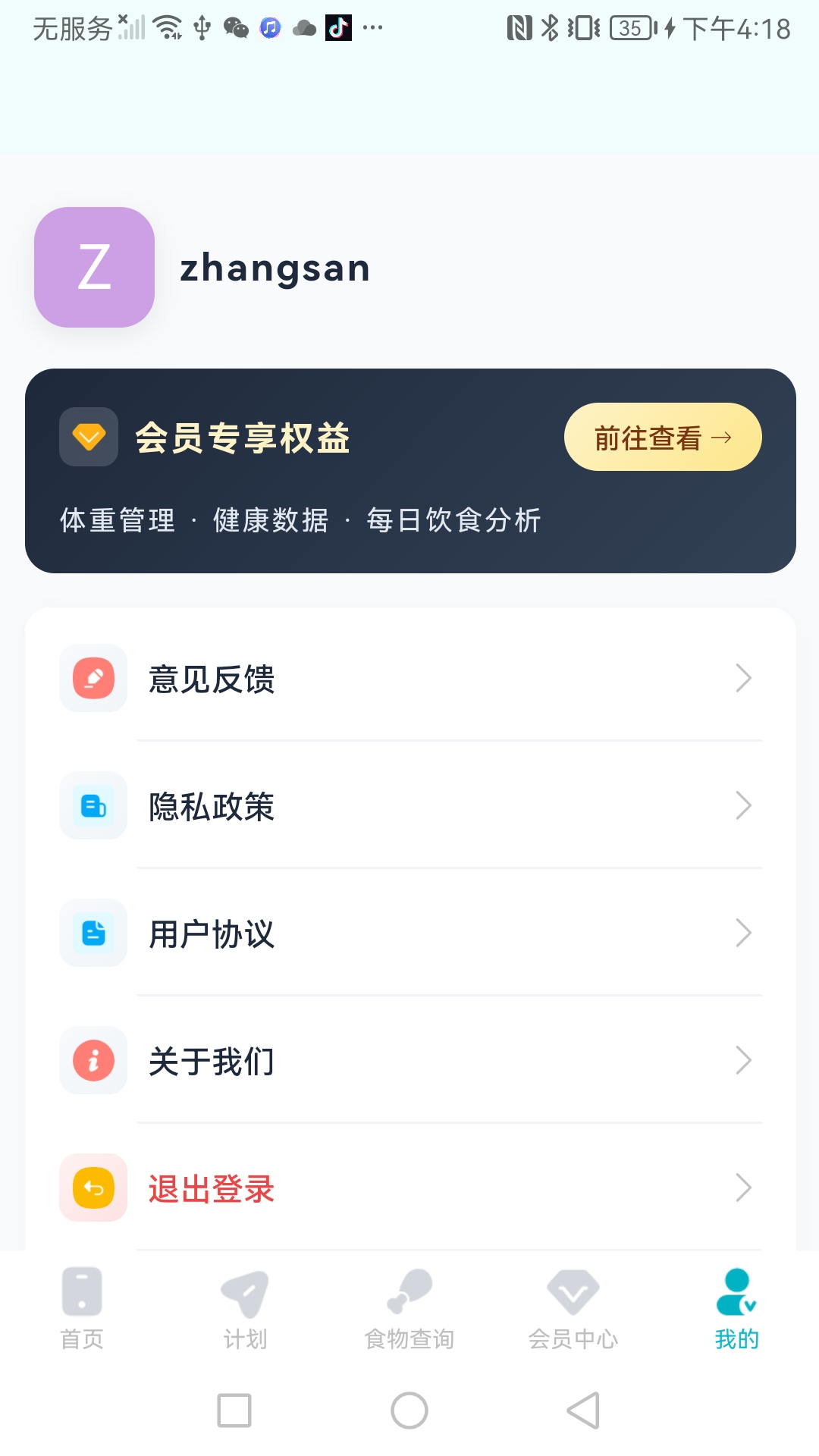Click the 会员中心 diamond tab icon

click(574, 1289)
